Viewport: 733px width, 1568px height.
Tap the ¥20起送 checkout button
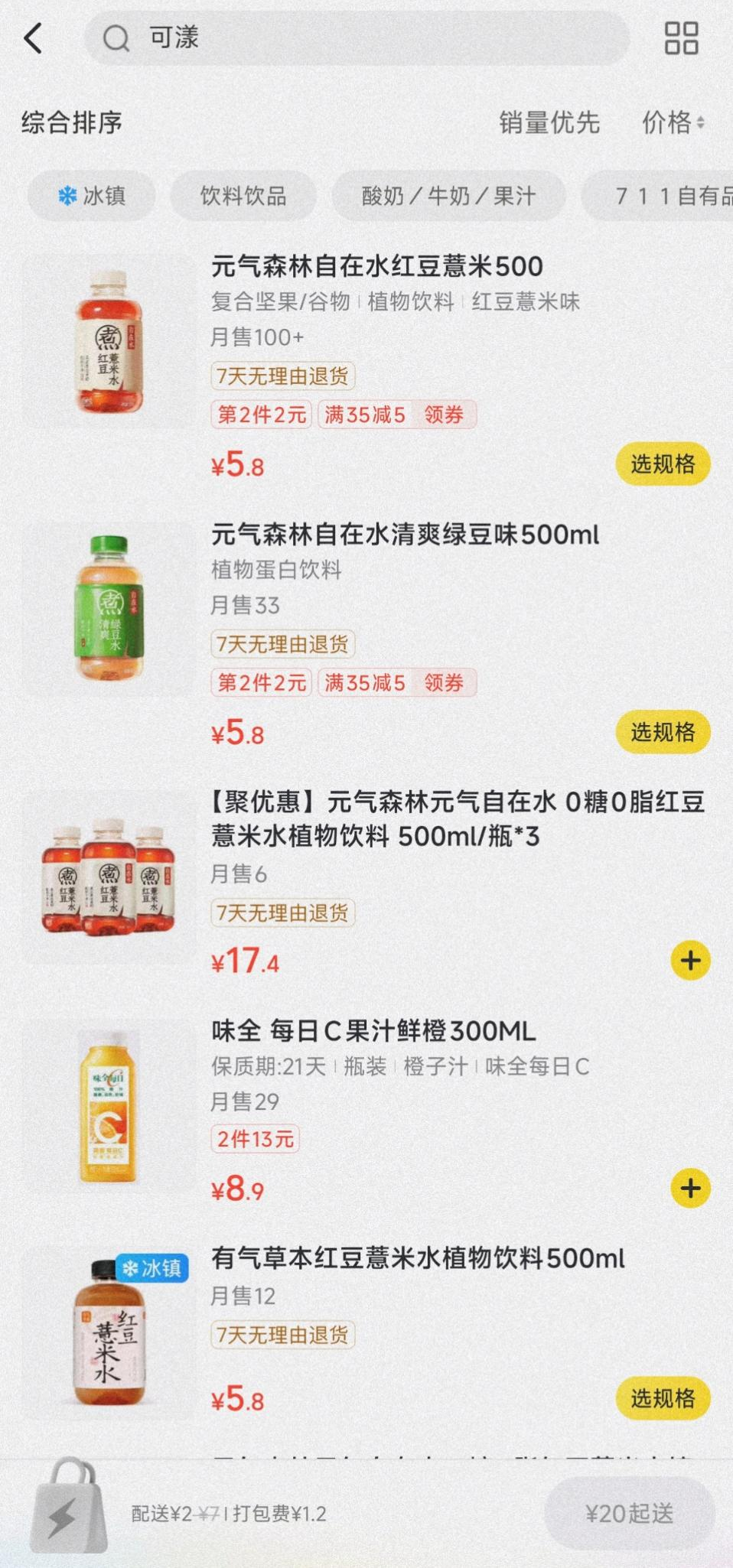629,1513
